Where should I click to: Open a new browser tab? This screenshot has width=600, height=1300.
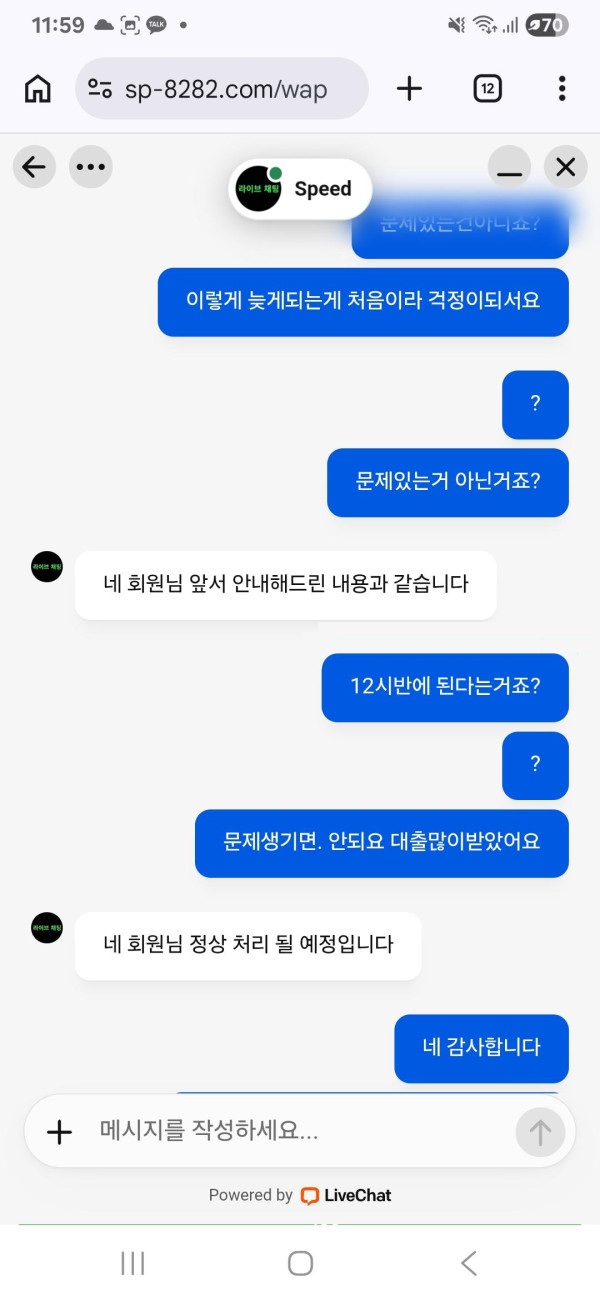click(x=409, y=89)
